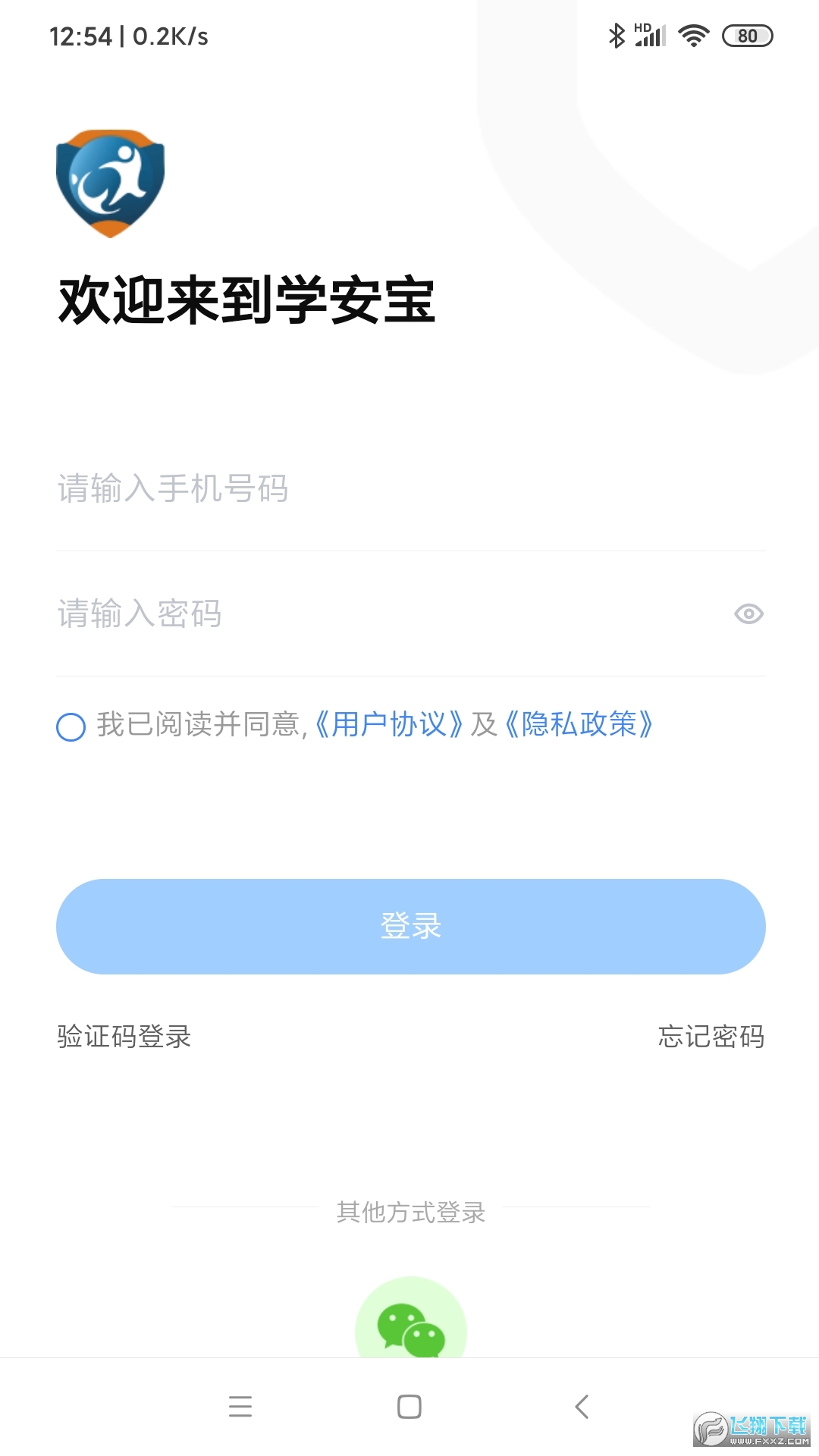Screen dimensions: 819x1456
Task: Check the agreement consent circle
Action: 71,726
